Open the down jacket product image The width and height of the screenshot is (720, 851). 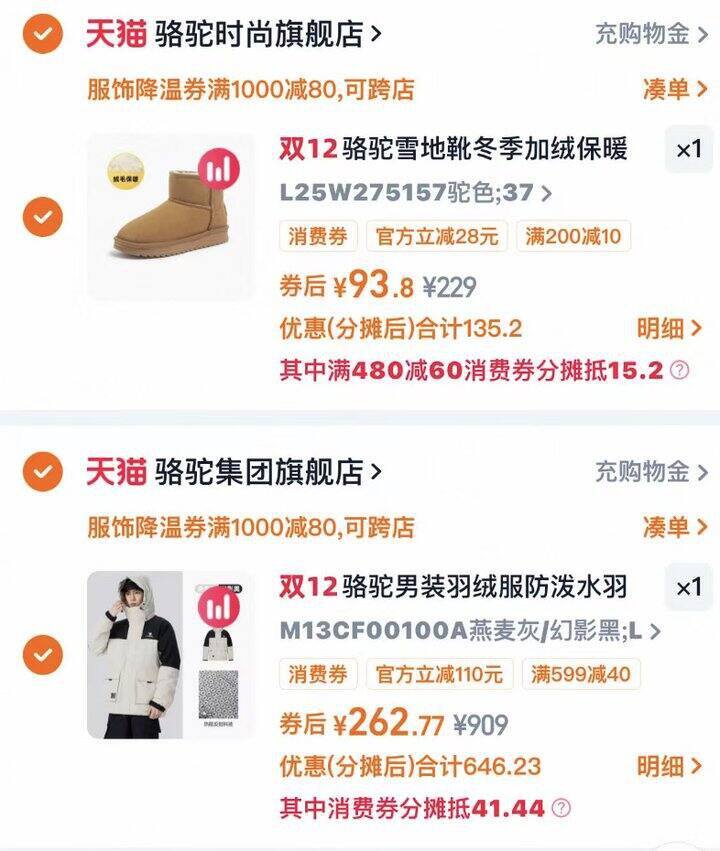[x=170, y=655]
